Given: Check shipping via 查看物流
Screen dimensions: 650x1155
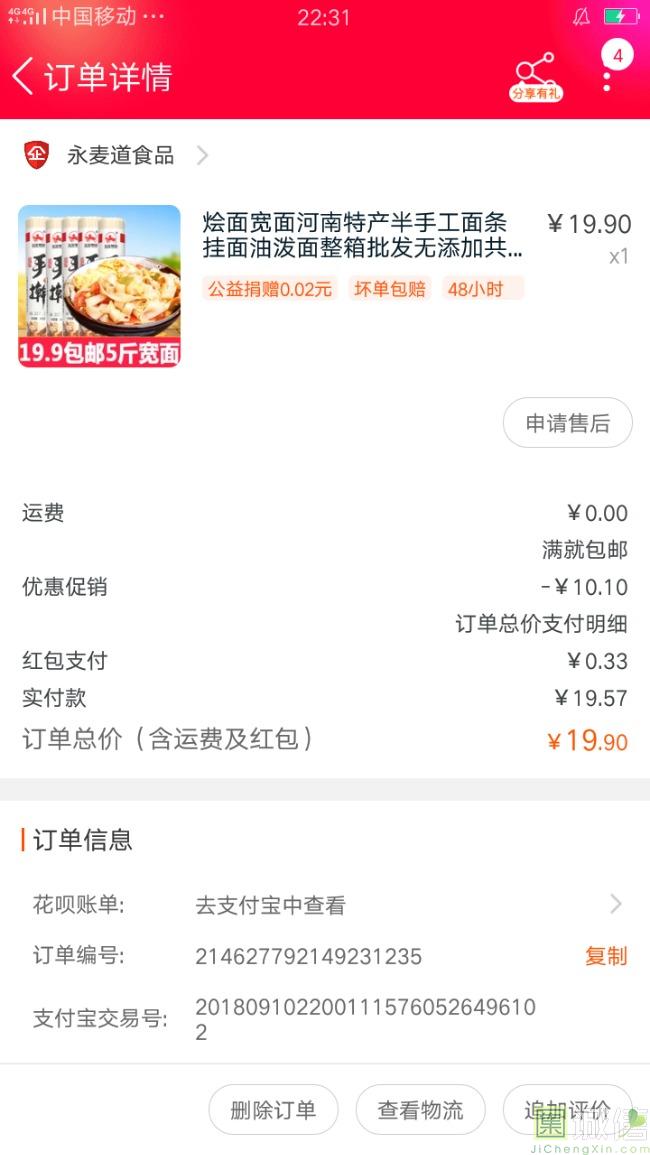Looking at the screenshot, I should coord(420,1110).
